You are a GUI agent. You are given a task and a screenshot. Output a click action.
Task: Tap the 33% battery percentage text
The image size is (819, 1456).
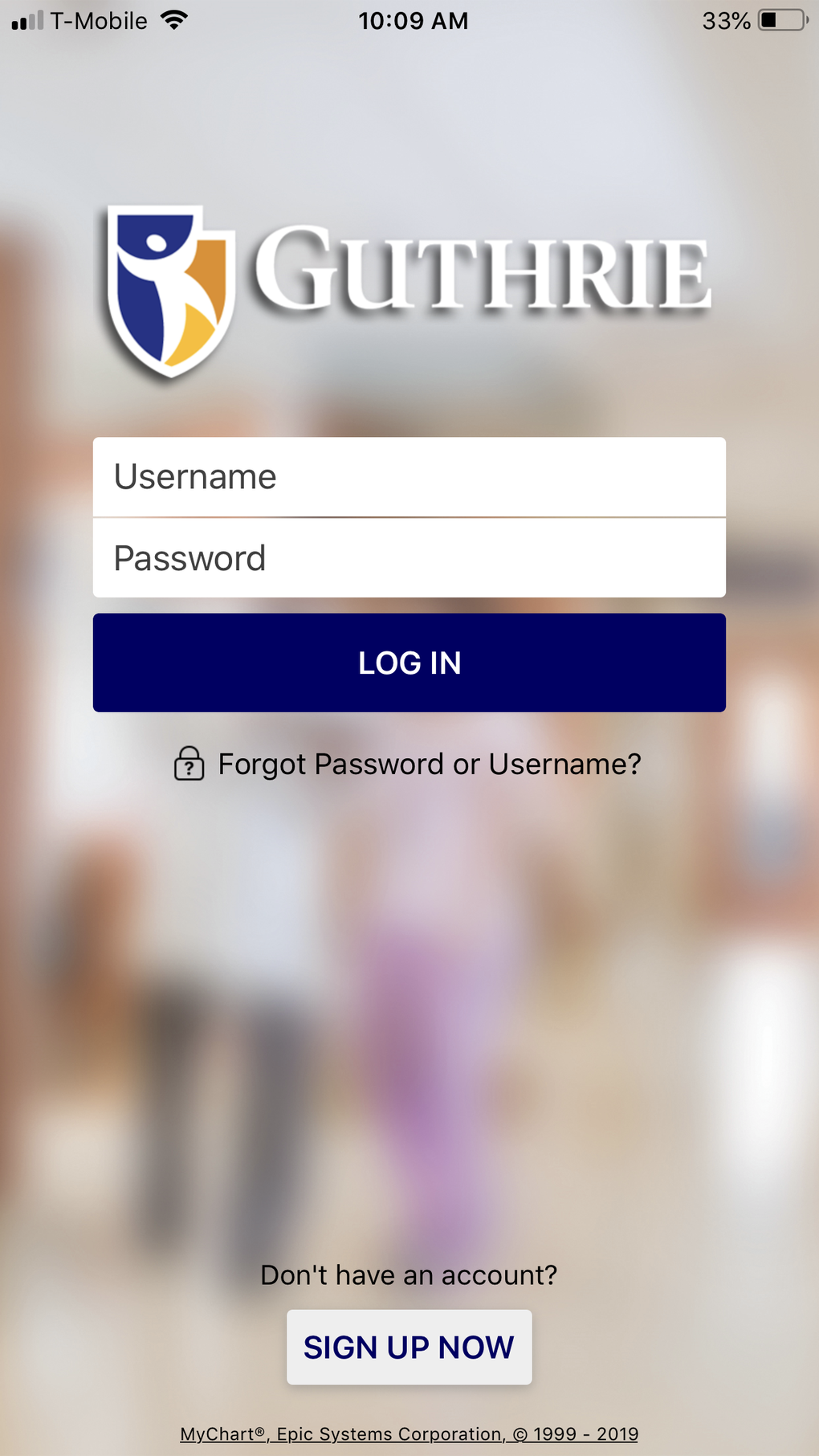click(725, 20)
